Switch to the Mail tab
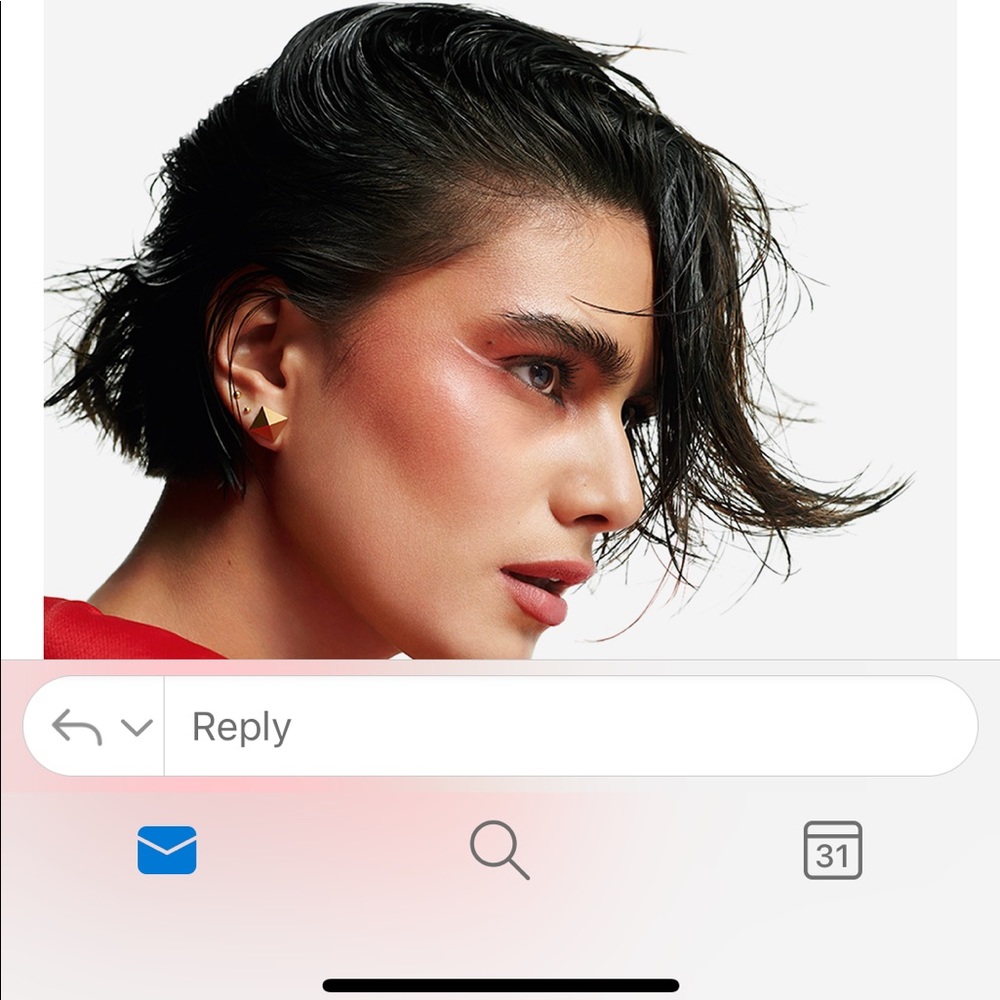Image resolution: width=1000 pixels, height=1000 pixels. (167, 850)
